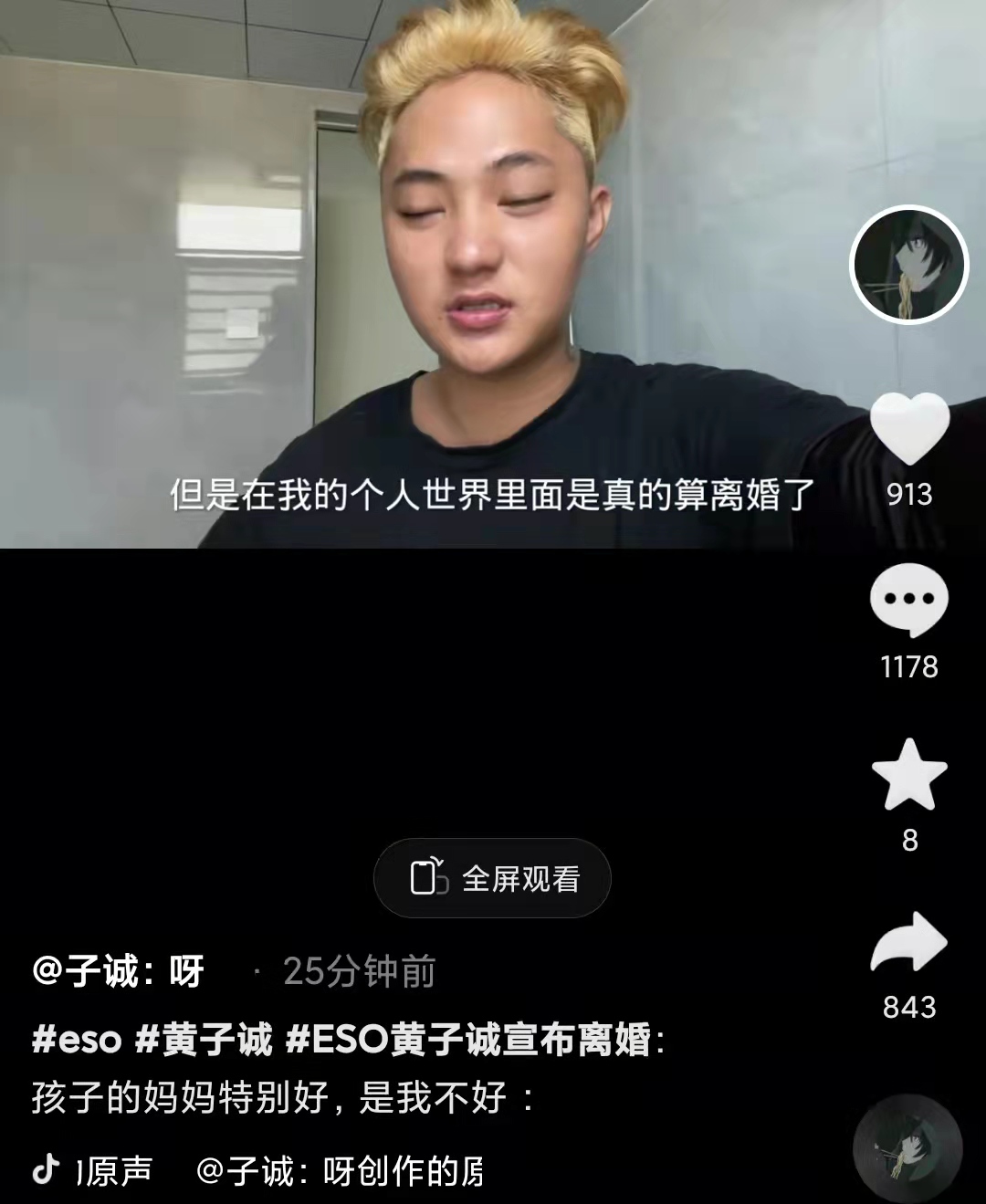Open the #eso hashtag
This screenshot has width=986, height=1204.
click(x=77, y=1040)
